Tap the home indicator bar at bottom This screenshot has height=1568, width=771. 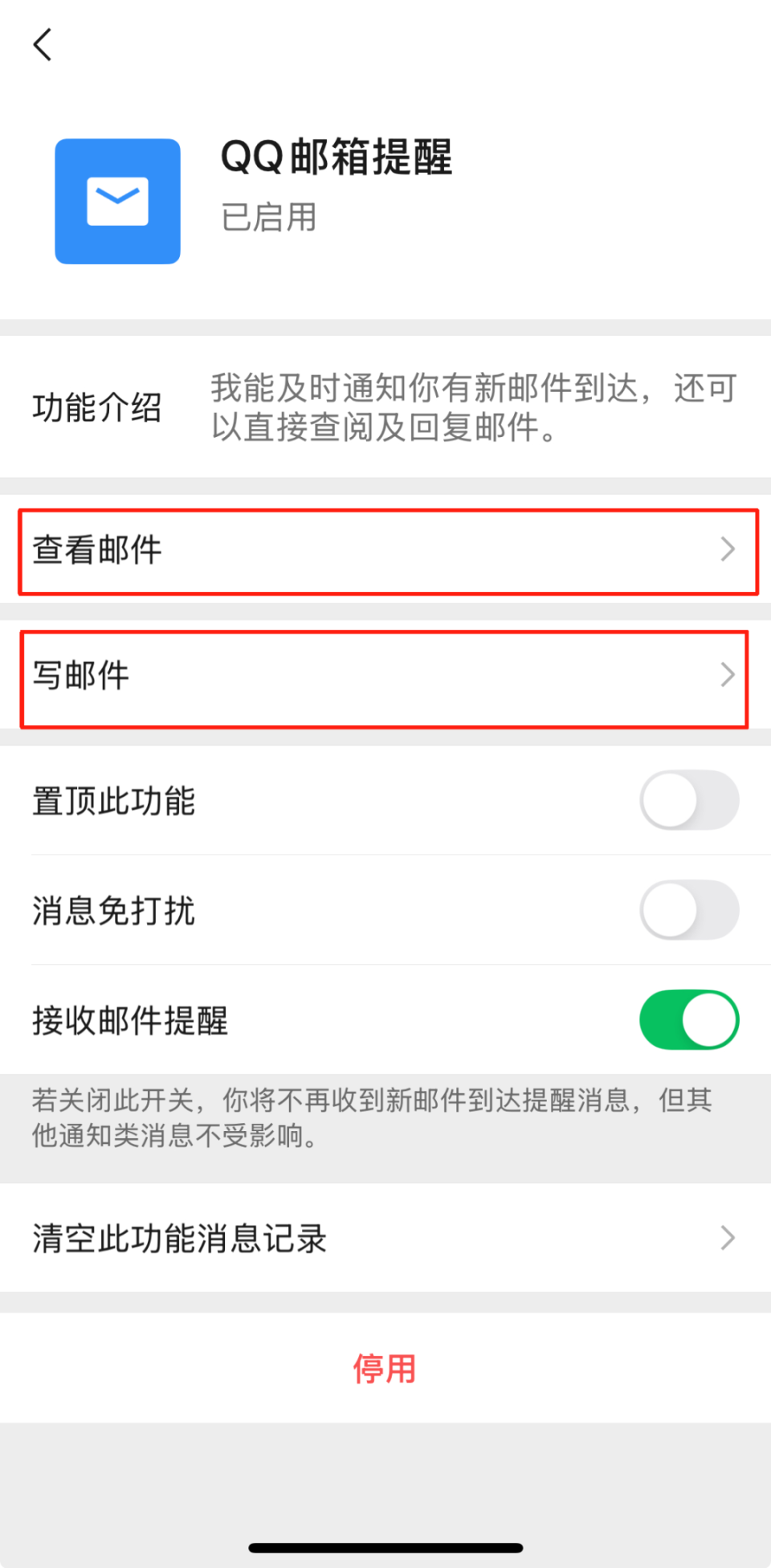point(385,1546)
